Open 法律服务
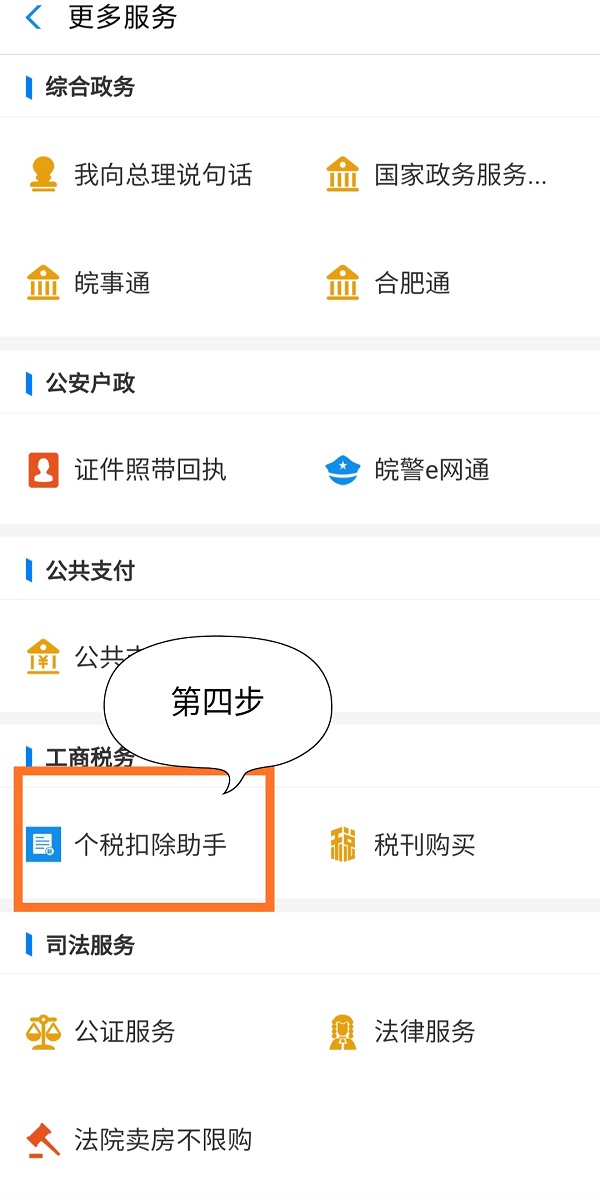The width and height of the screenshot is (600, 1195). coord(402,1032)
